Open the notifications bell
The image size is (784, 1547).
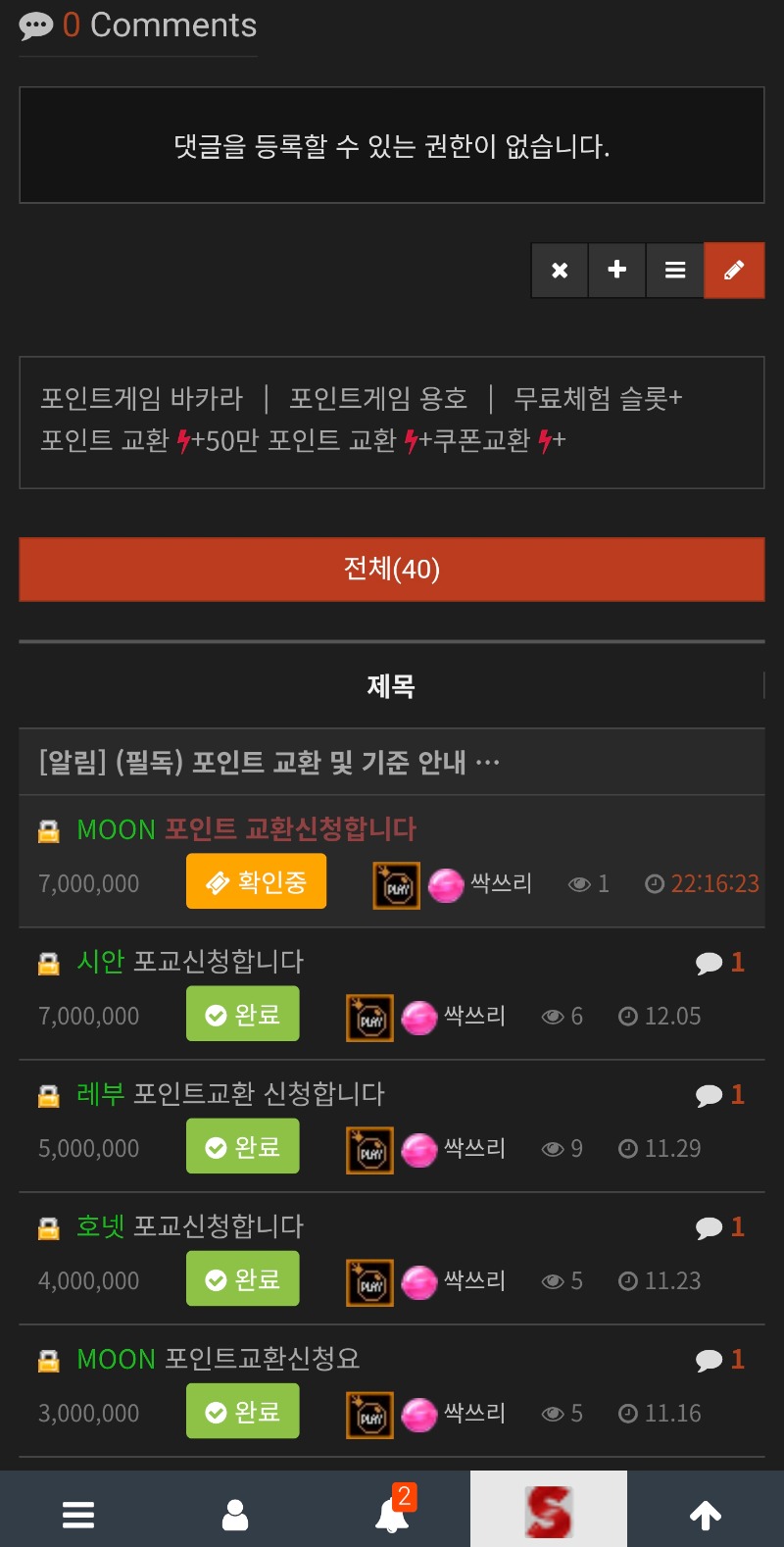(x=392, y=1514)
